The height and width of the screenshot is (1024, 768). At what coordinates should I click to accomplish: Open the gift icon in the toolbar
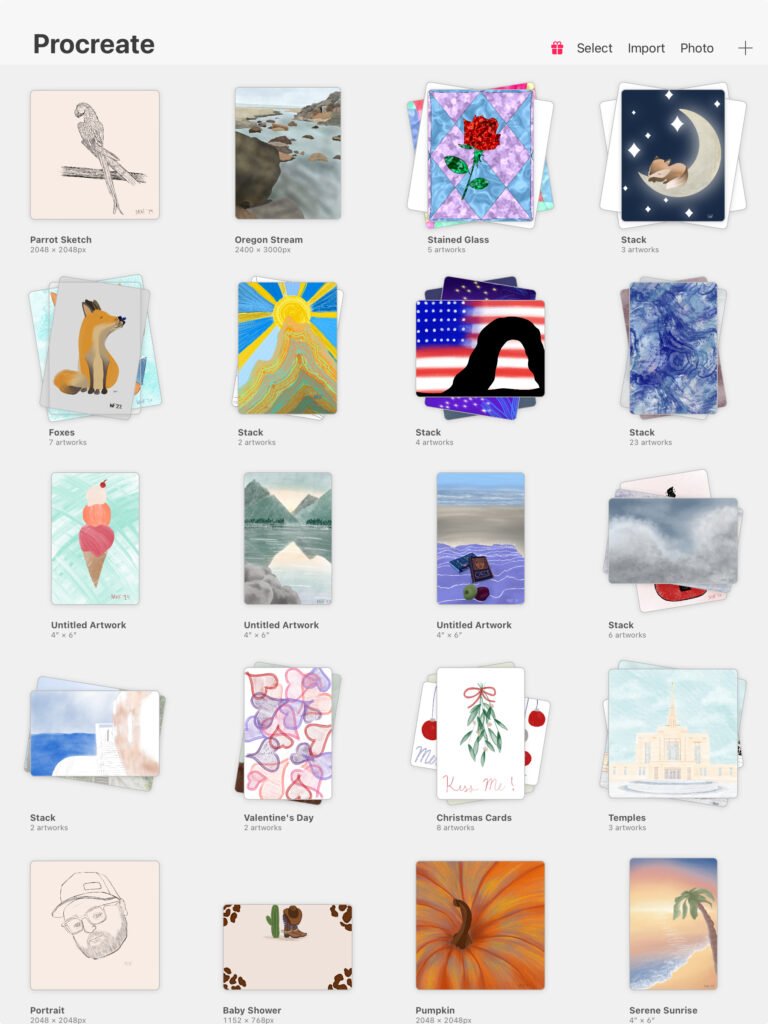click(x=557, y=48)
